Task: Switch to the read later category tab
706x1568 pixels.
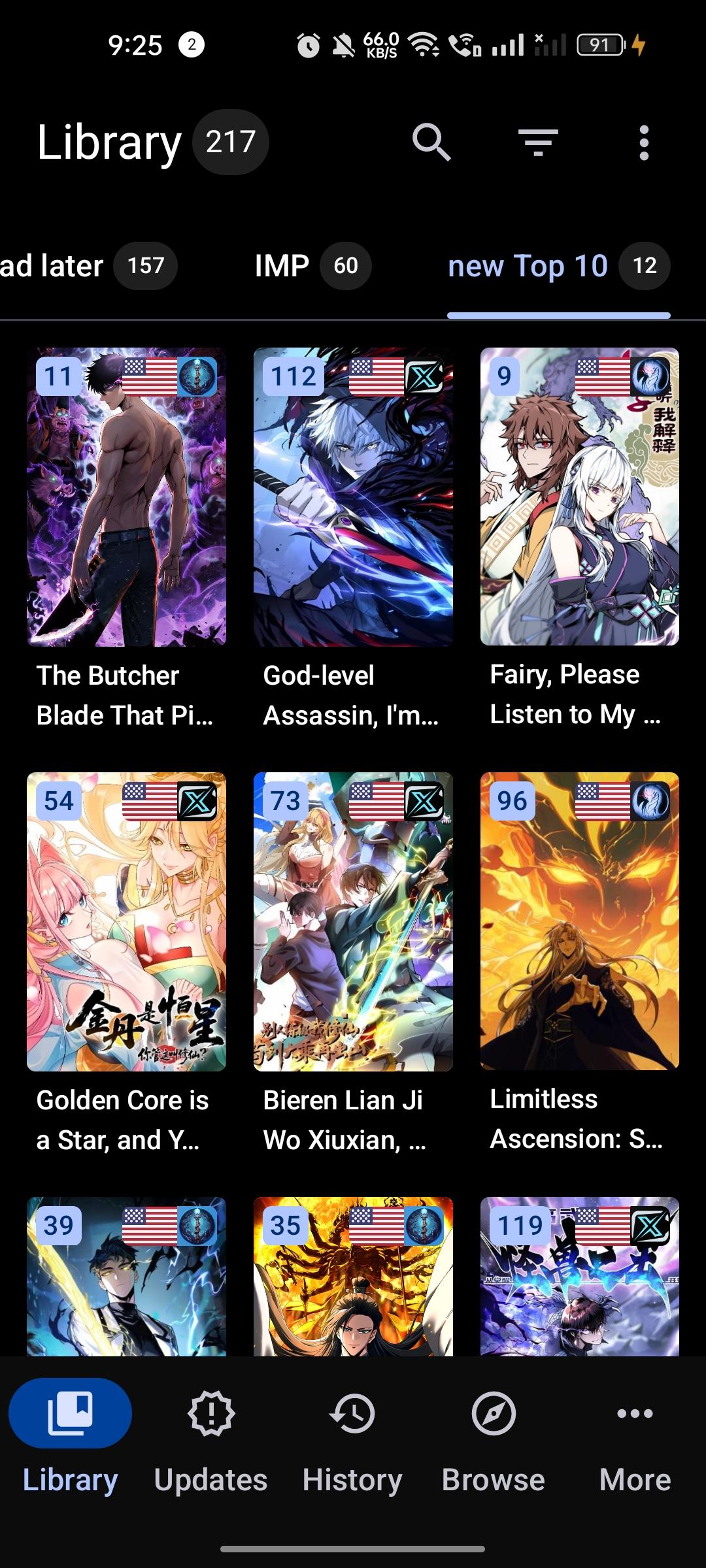Action: click(85, 266)
